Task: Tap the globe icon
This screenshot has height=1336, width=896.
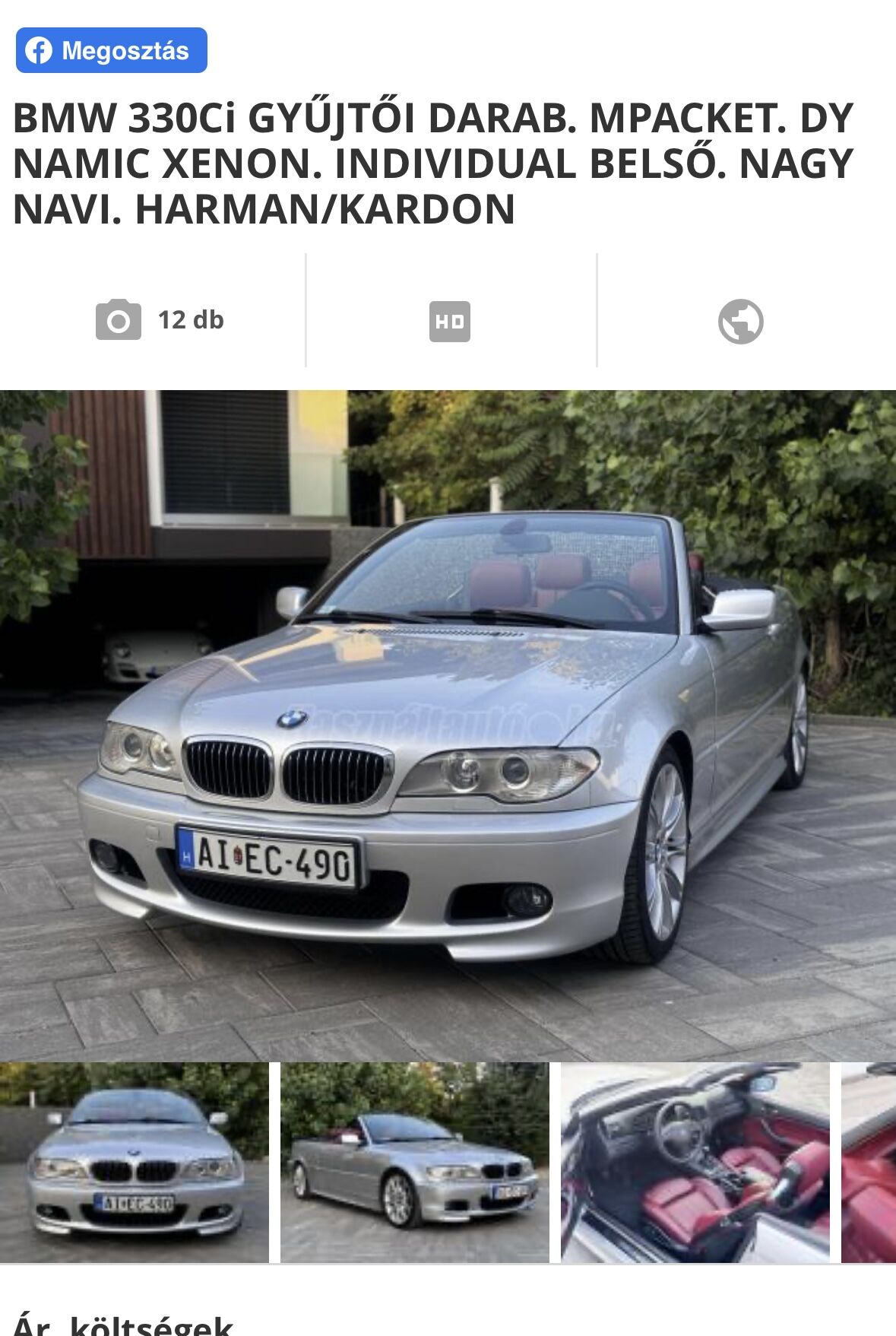Action: (740, 321)
